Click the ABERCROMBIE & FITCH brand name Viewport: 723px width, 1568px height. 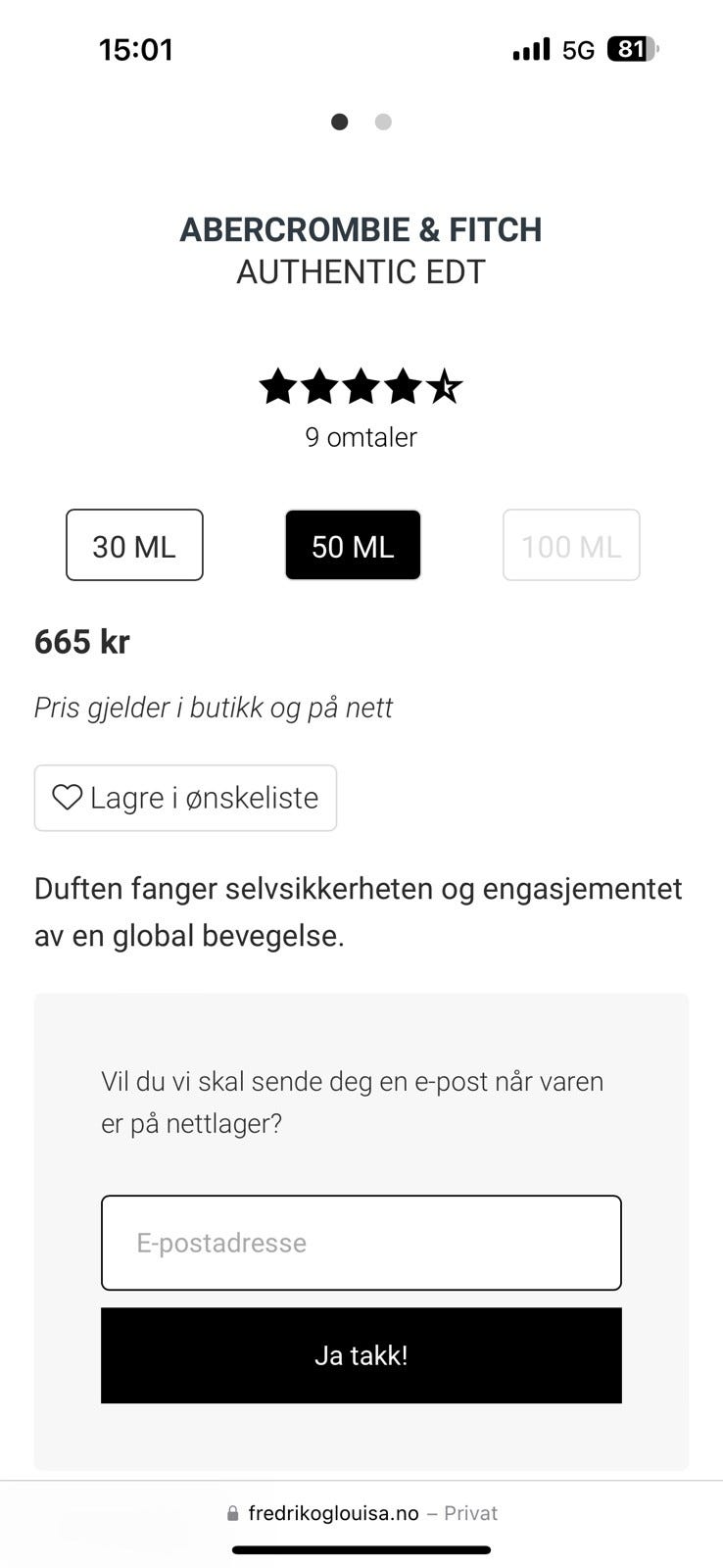(361, 228)
